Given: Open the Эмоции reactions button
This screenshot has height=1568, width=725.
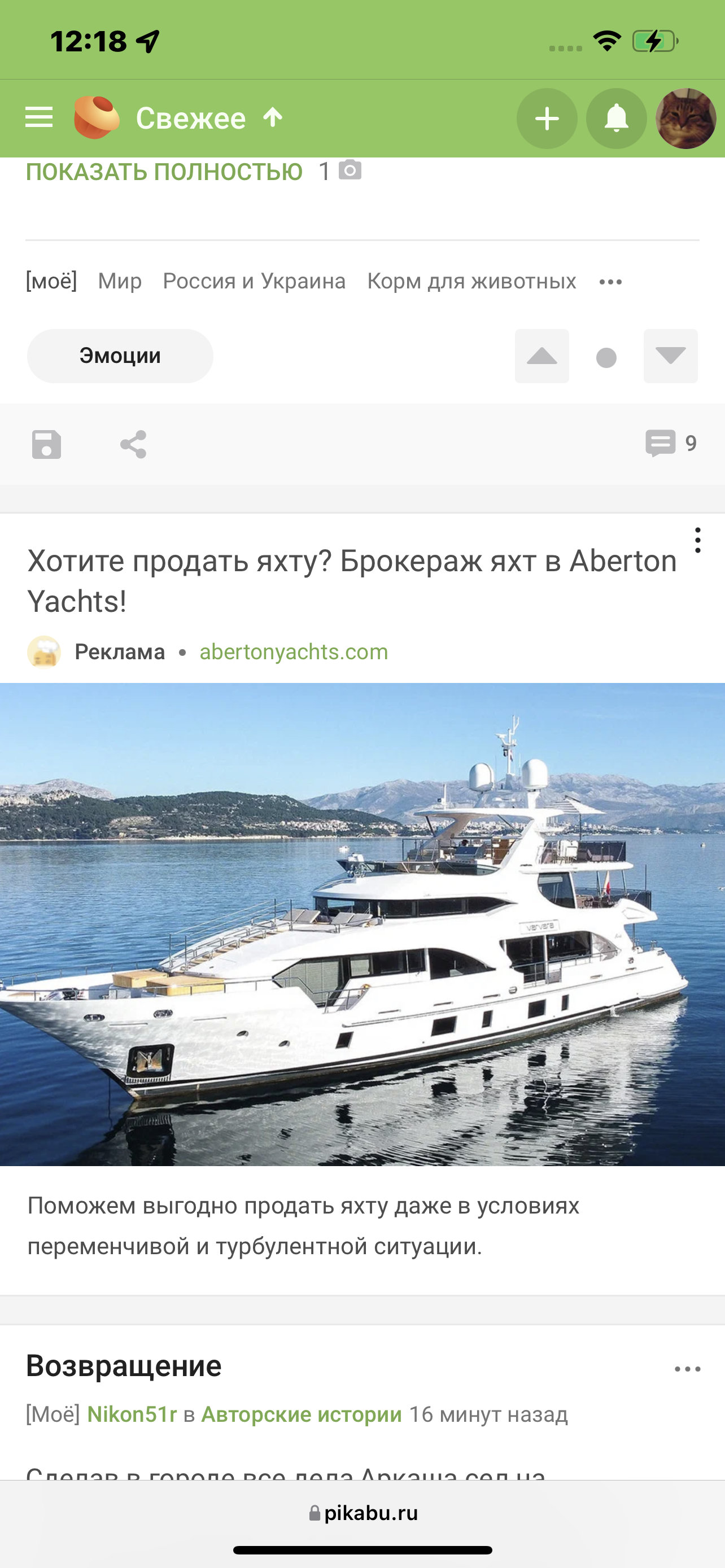Looking at the screenshot, I should tap(120, 356).
